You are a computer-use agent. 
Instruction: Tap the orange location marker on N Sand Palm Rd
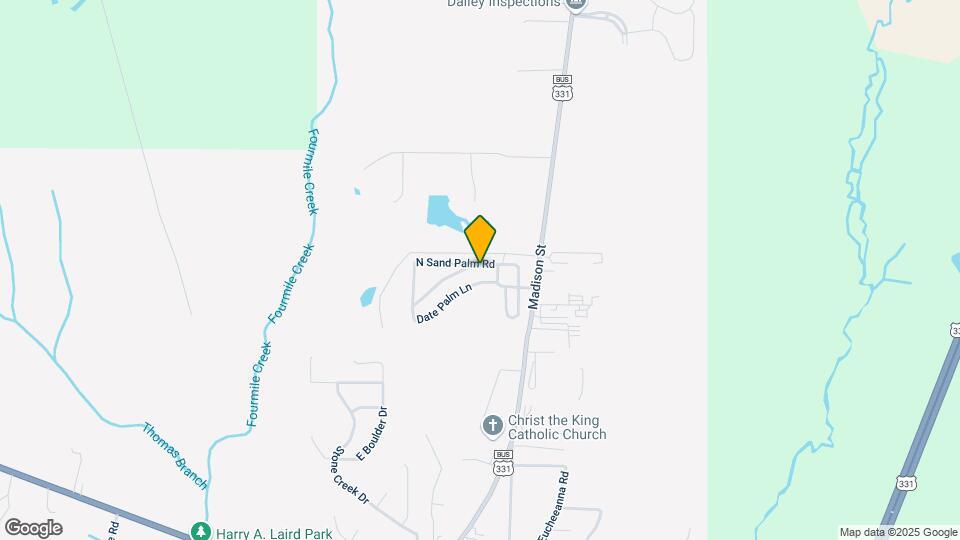(480, 239)
